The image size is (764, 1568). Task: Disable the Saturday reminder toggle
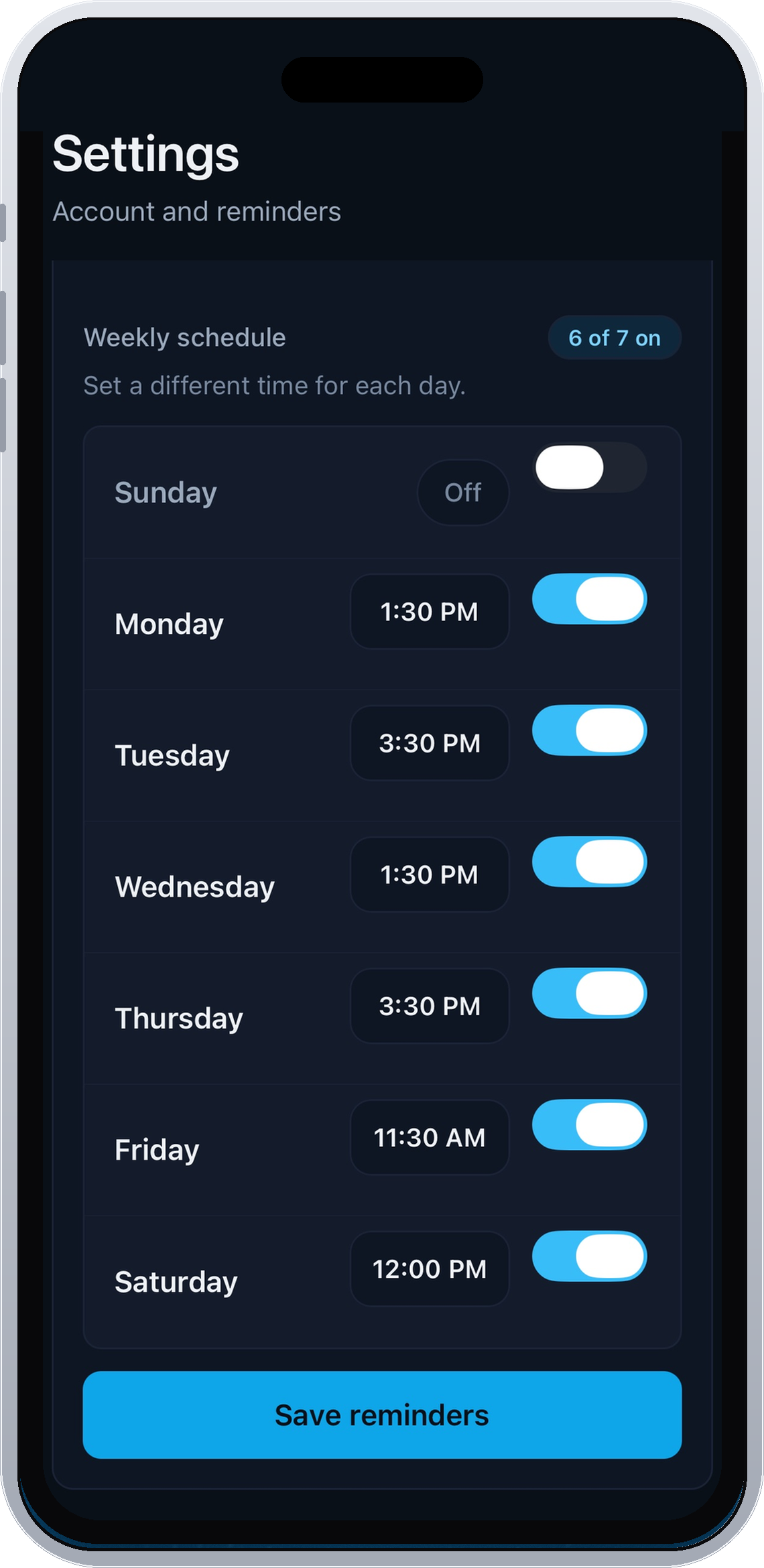pyautogui.click(x=590, y=1256)
